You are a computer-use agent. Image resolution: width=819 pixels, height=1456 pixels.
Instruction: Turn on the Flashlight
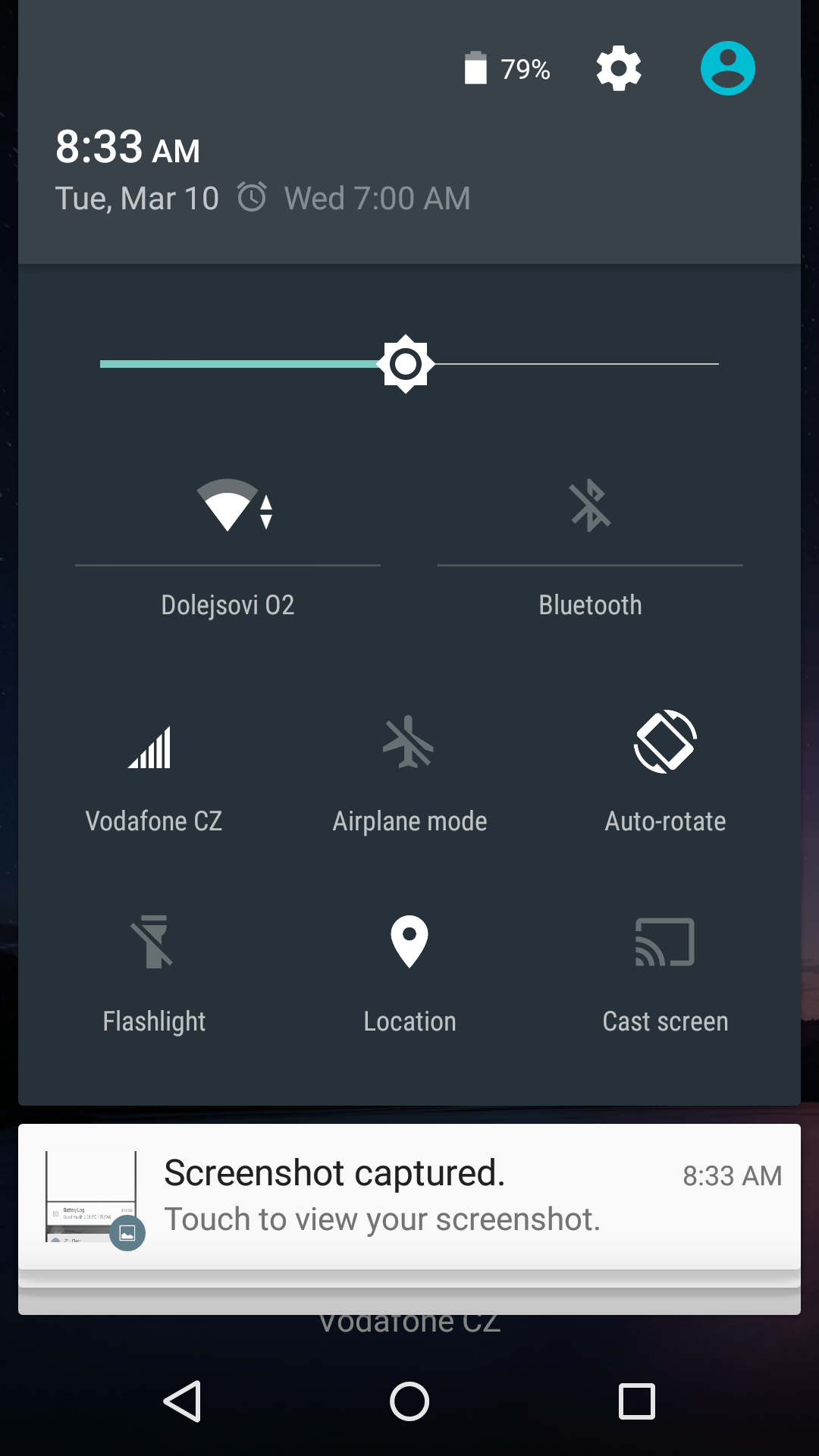click(154, 974)
